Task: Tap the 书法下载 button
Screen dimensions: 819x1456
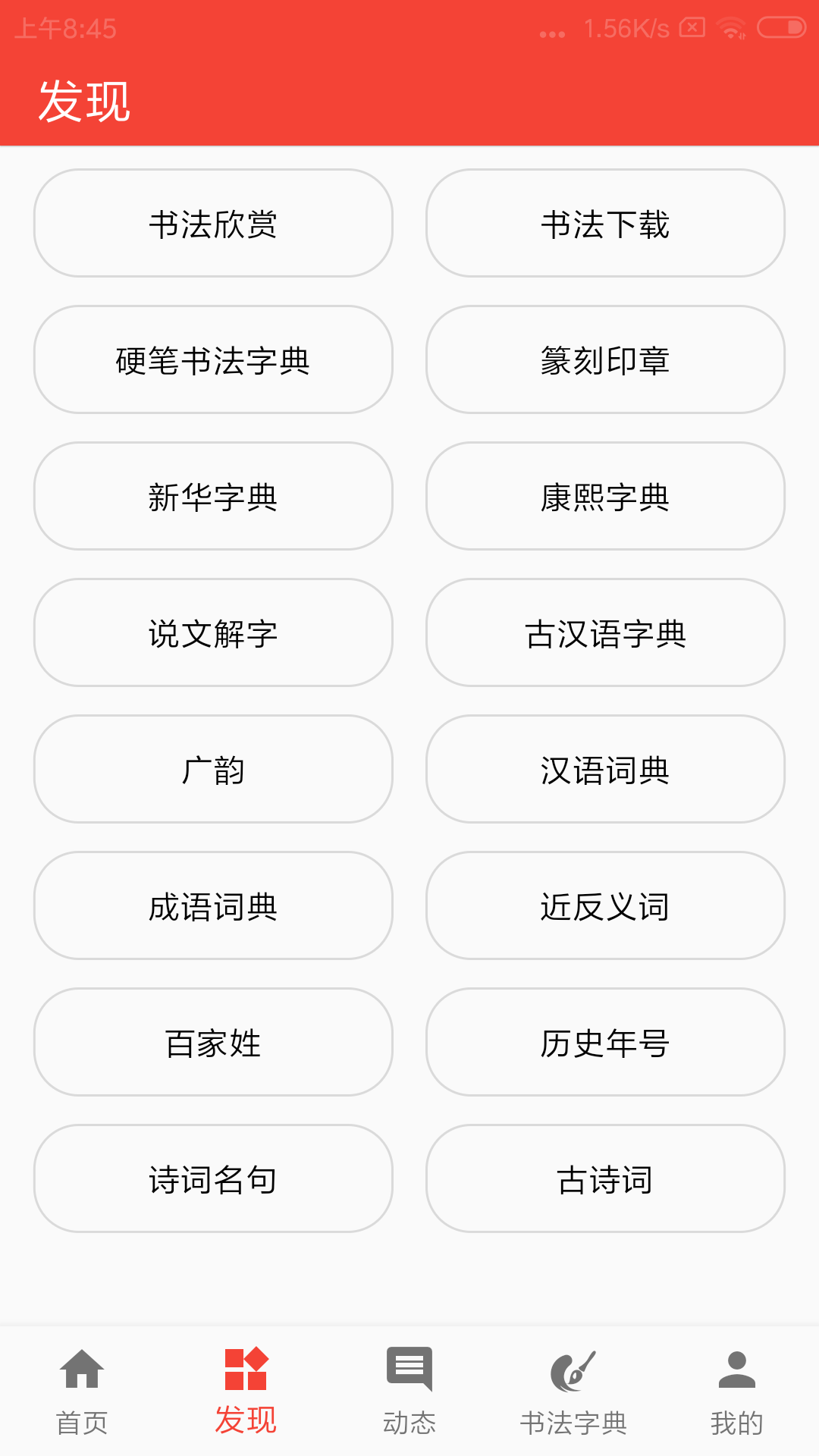Action: pos(605,224)
